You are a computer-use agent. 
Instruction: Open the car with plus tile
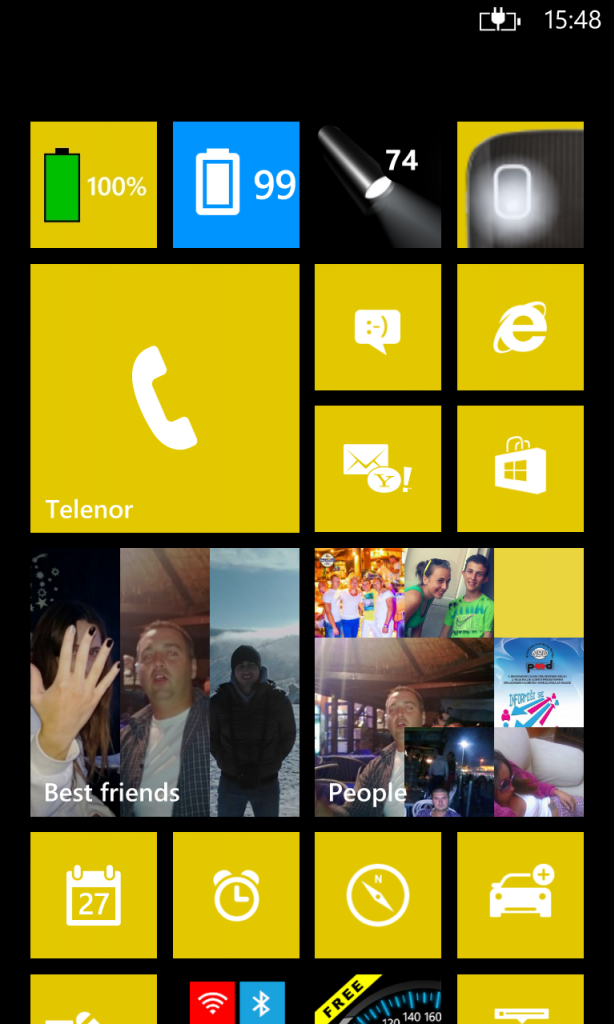(x=520, y=895)
